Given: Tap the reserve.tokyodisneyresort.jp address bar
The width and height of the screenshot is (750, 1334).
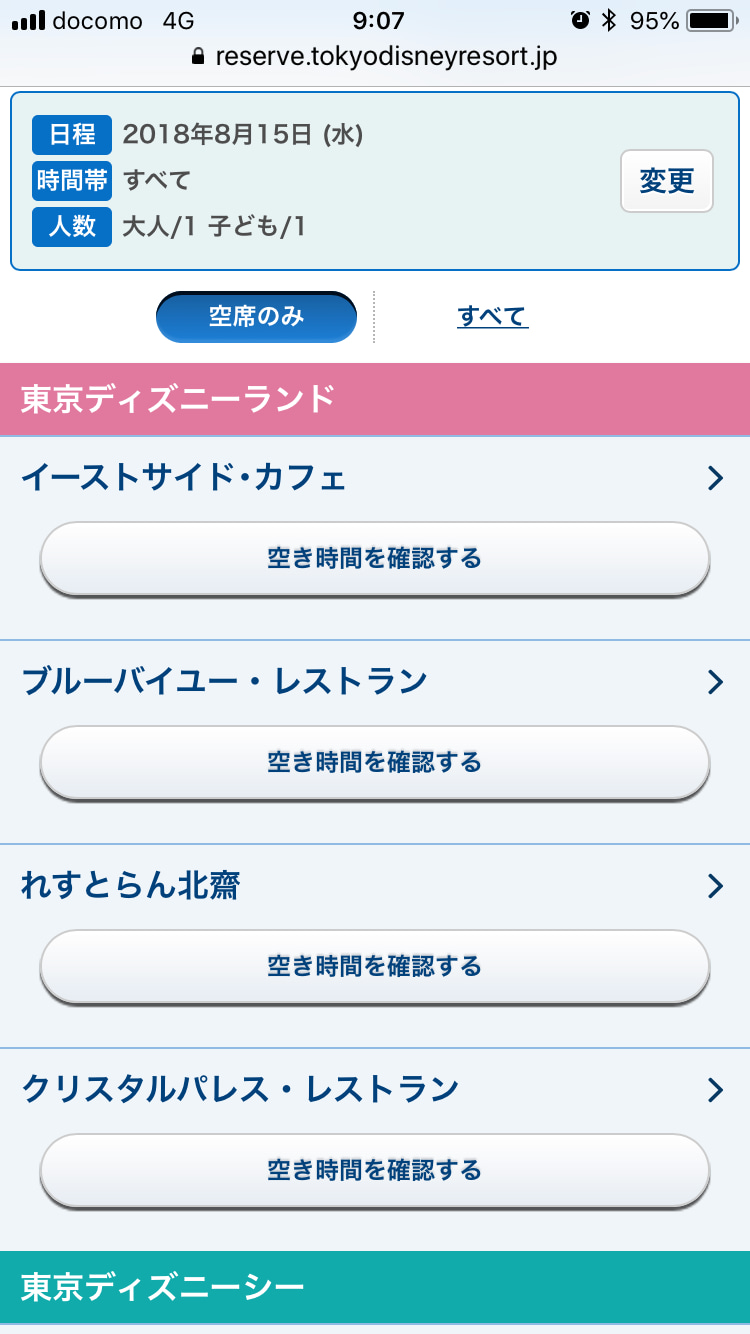Looking at the screenshot, I should pos(375,58).
